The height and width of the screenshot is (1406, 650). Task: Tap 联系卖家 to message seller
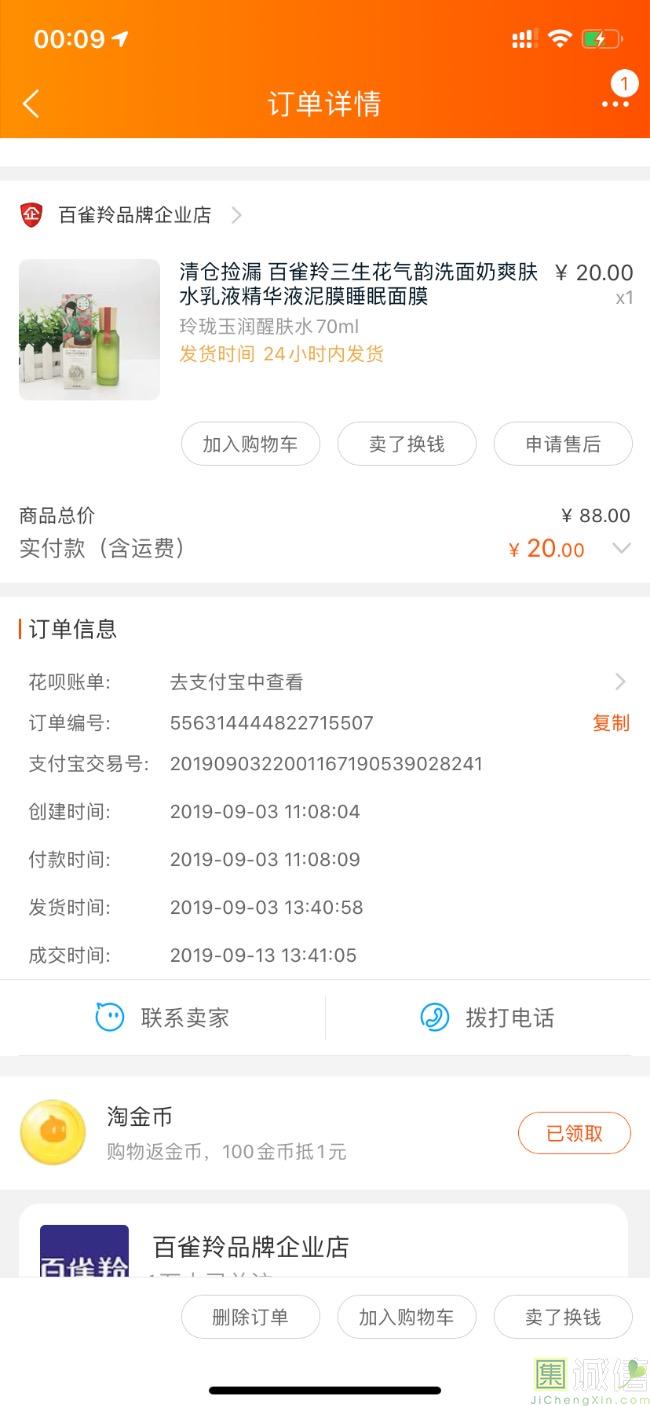[x=163, y=1018]
